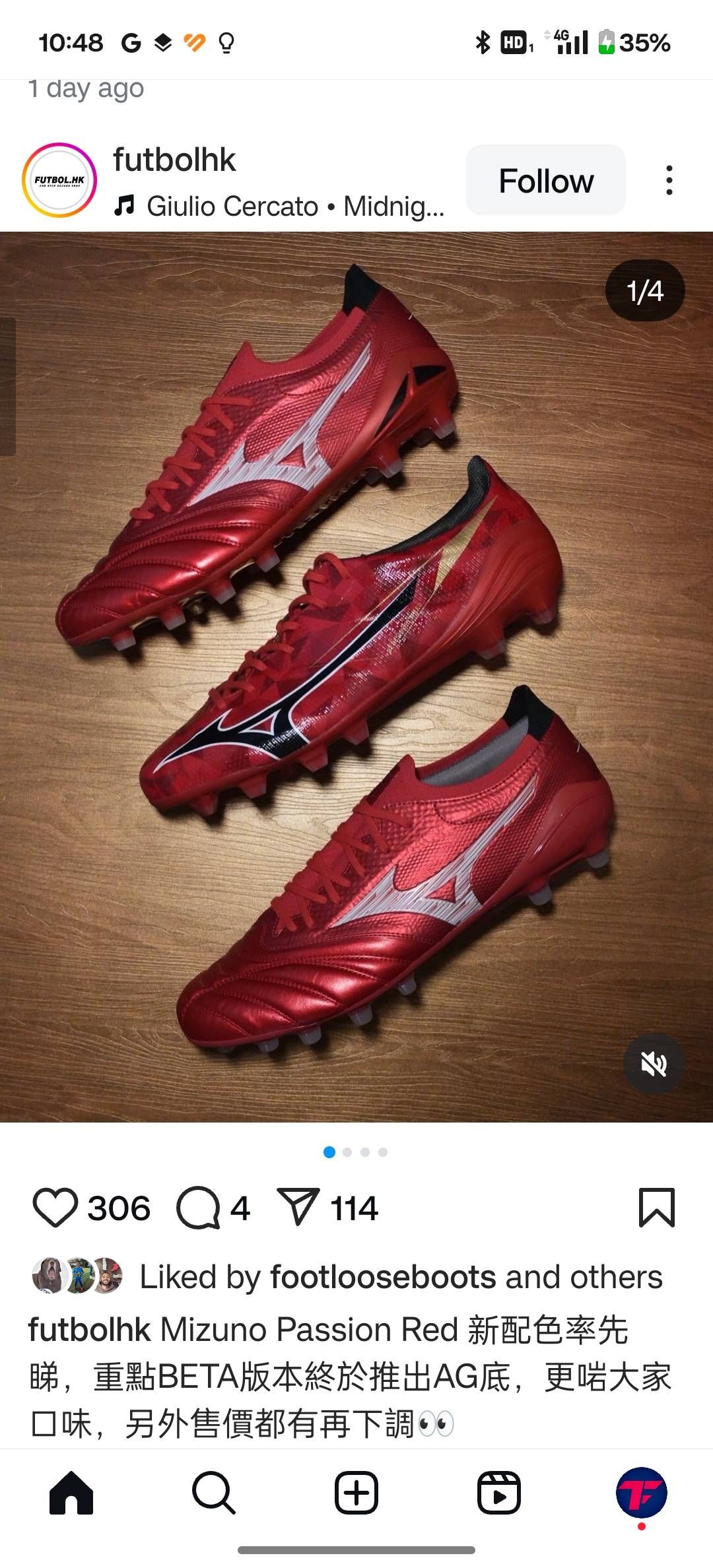
Task: Save this post with the bookmark icon
Action: [x=657, y=1208]
